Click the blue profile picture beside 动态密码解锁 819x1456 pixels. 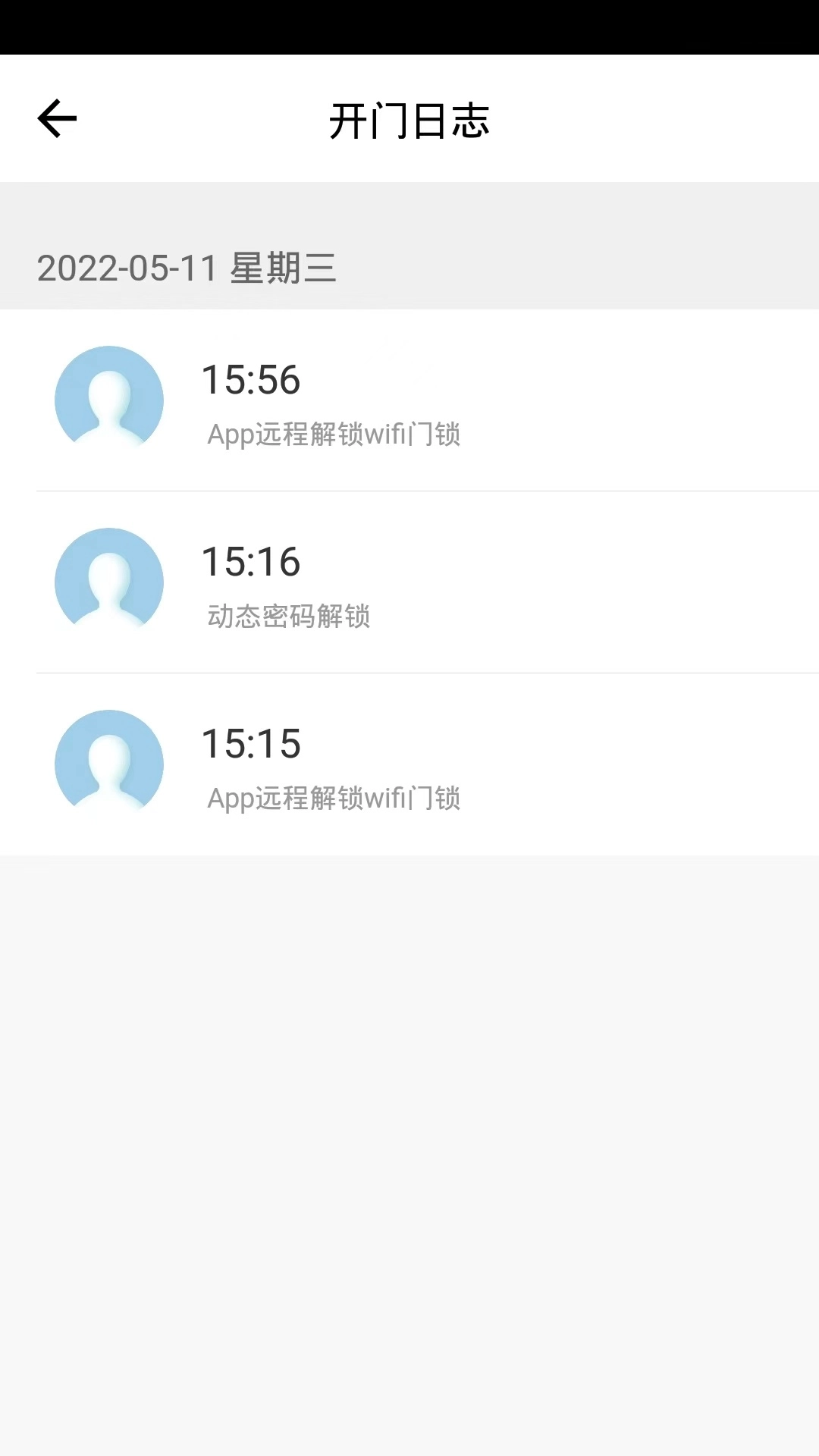click(109, 582)
